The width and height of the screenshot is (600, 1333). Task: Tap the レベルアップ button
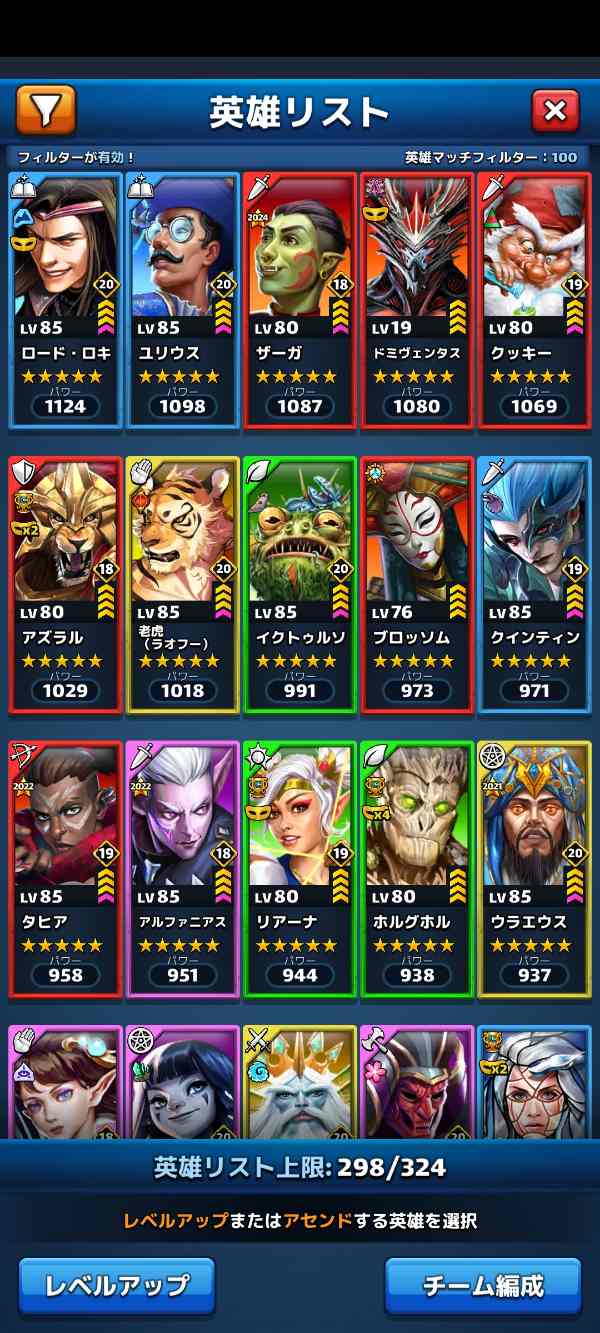coord(117,1285)
